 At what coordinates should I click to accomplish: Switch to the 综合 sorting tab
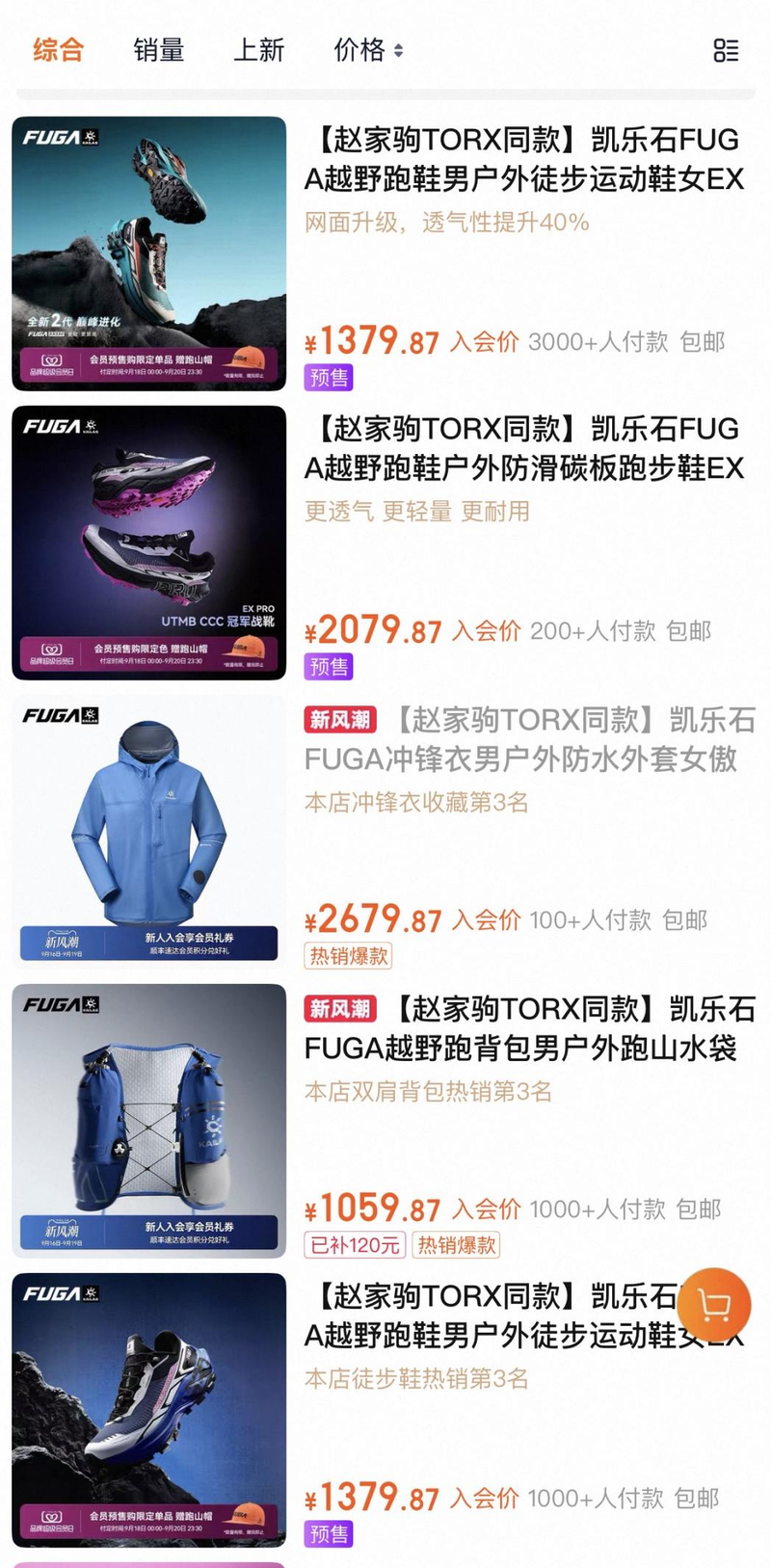59,50
